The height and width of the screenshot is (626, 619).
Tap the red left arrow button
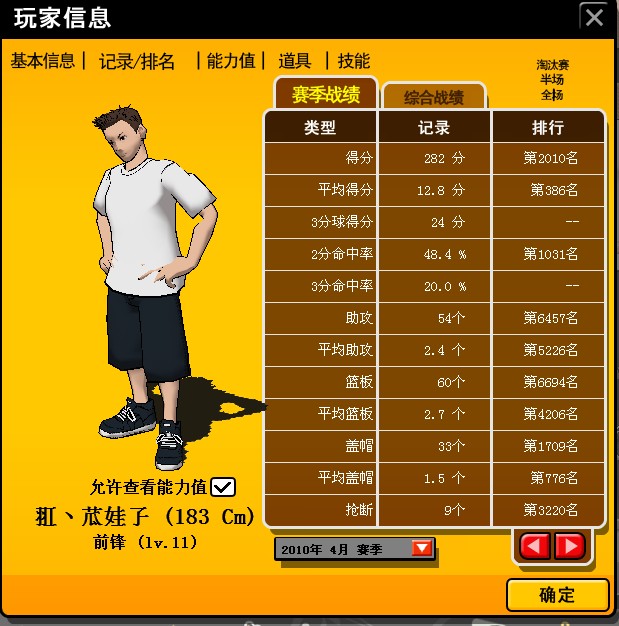(x=535, y=546)
